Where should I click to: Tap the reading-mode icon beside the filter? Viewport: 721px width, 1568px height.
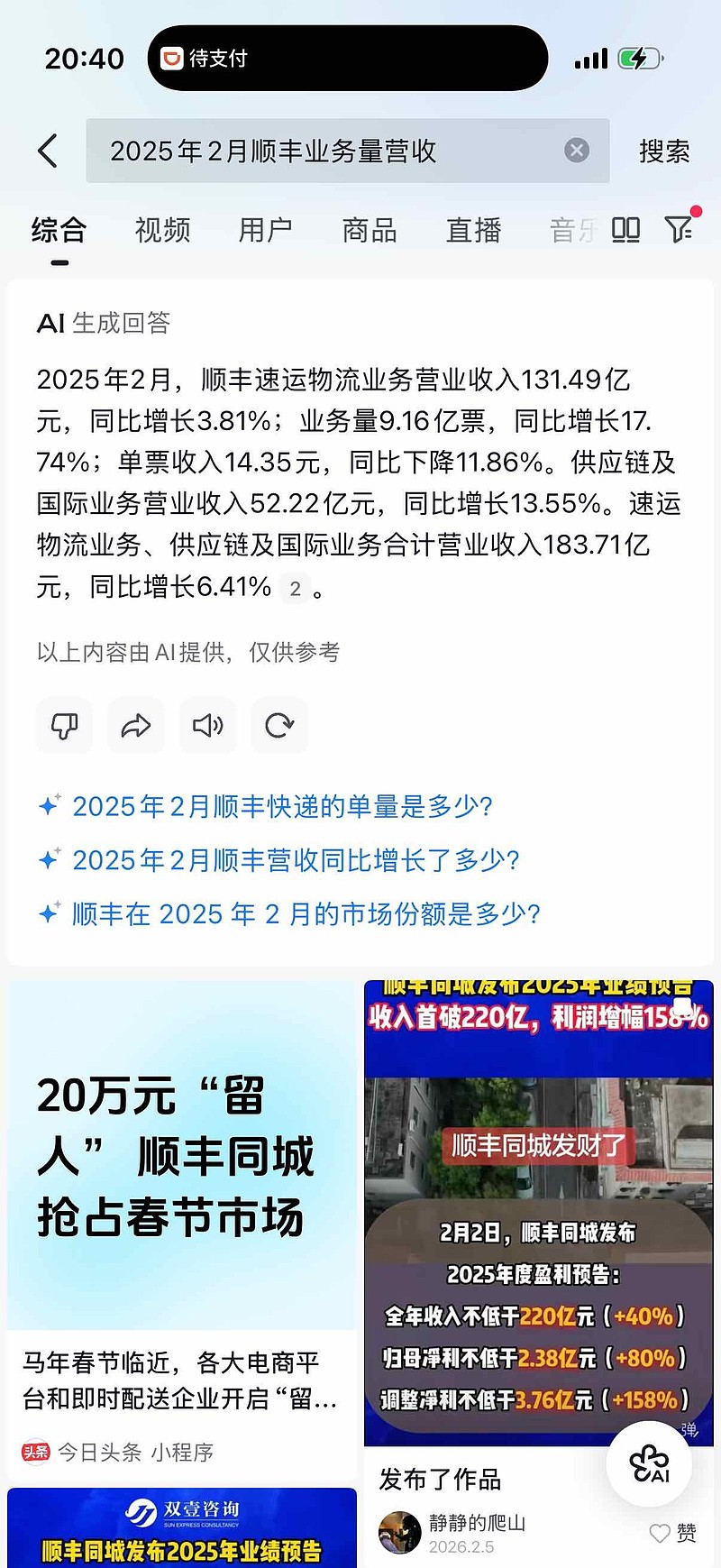click(x=626, y=231)
